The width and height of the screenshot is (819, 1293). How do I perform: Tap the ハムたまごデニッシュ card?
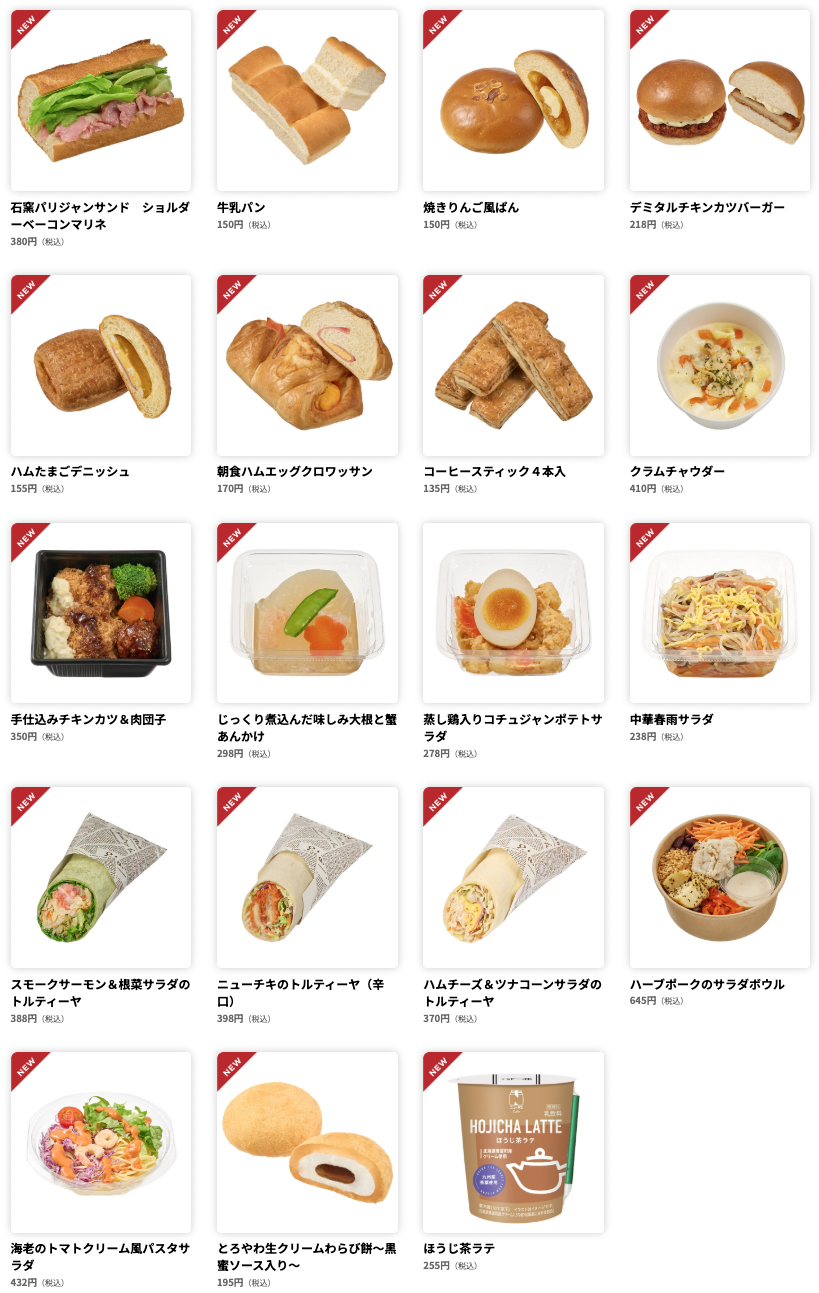tap(101, 365)
